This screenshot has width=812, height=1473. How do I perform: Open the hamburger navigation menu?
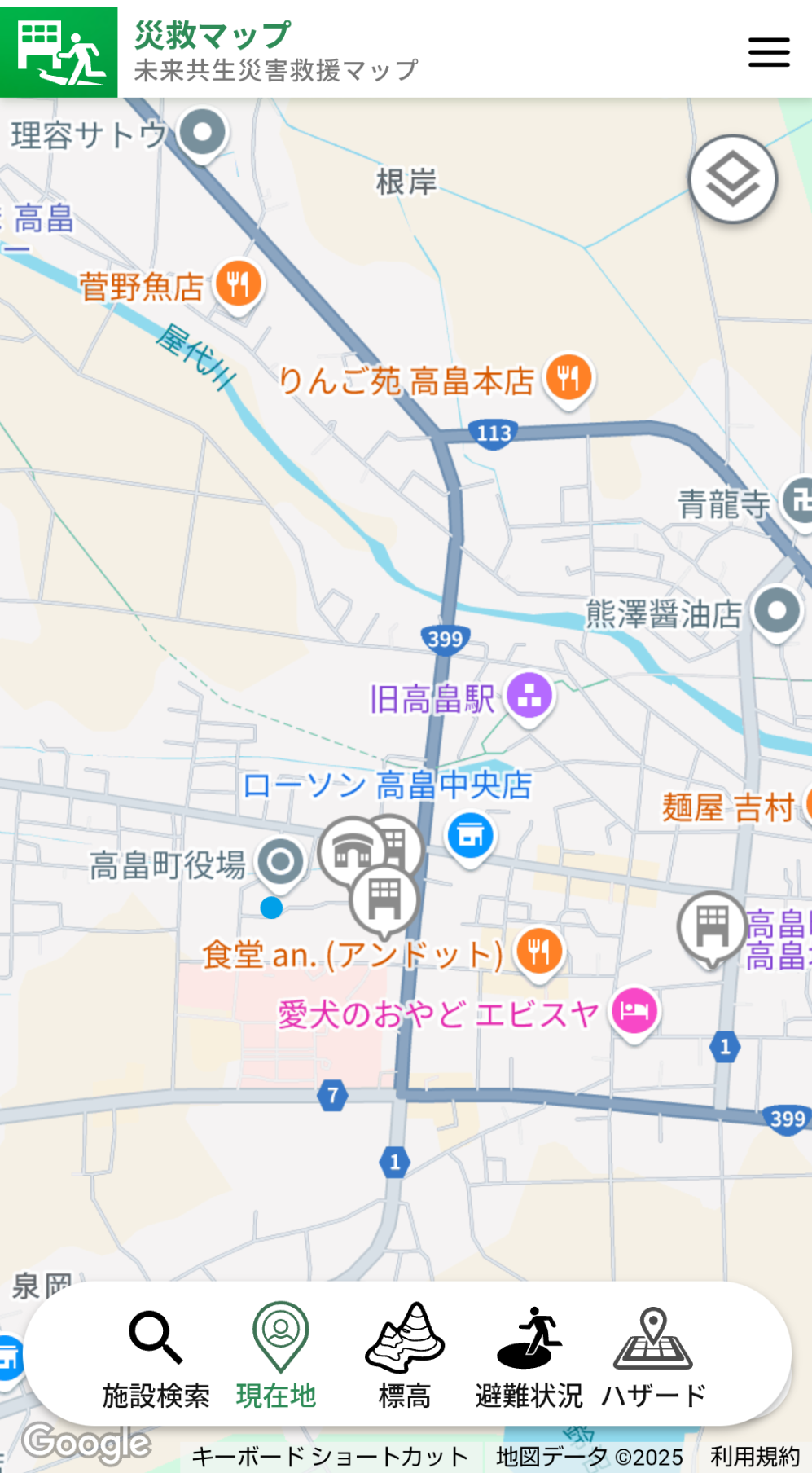coord(767,52)
